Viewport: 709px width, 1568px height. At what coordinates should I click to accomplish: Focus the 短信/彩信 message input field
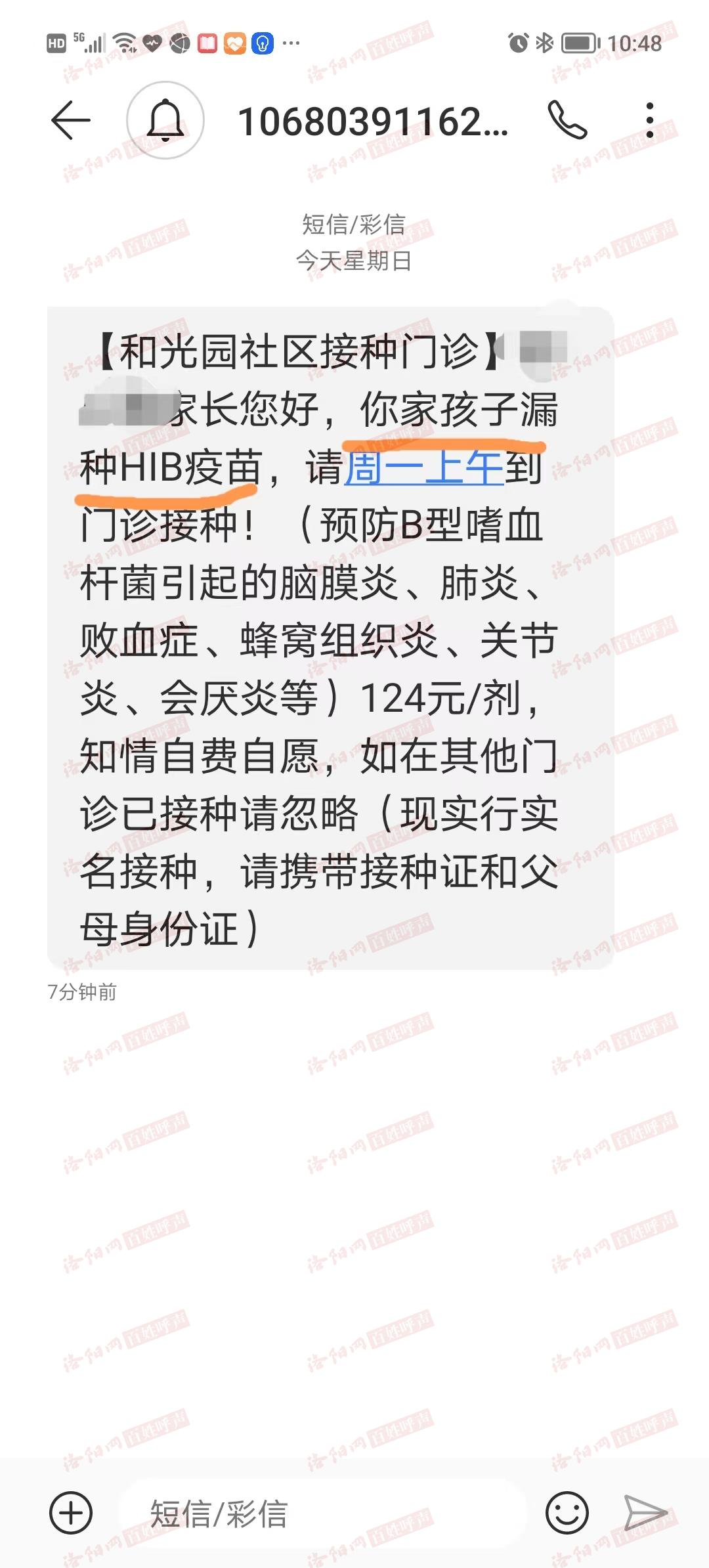coord(322,1513)
